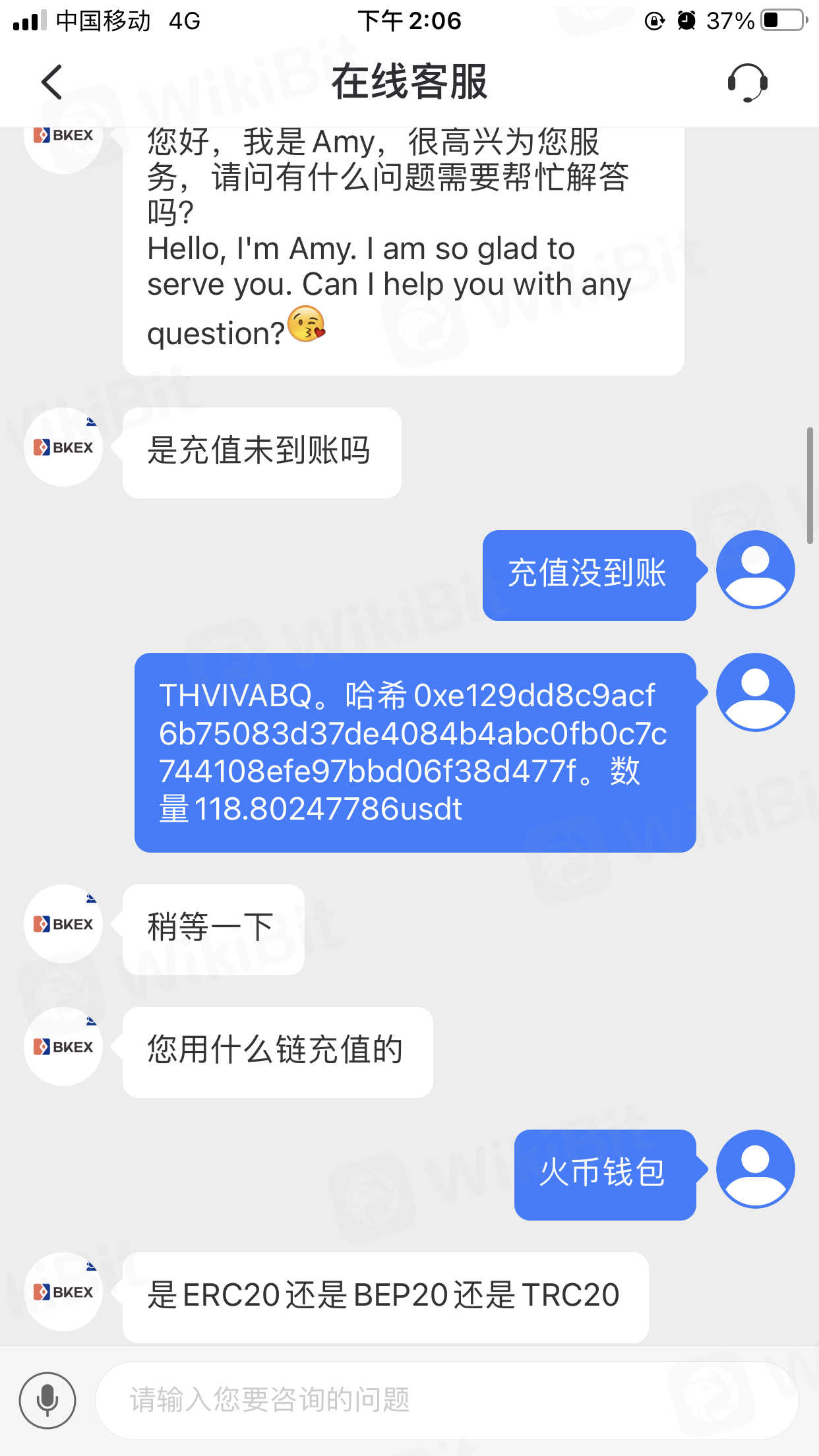This screenshot has height=1456, width=819.
Task: Tap the headset support icon
Action: [747, 82]
